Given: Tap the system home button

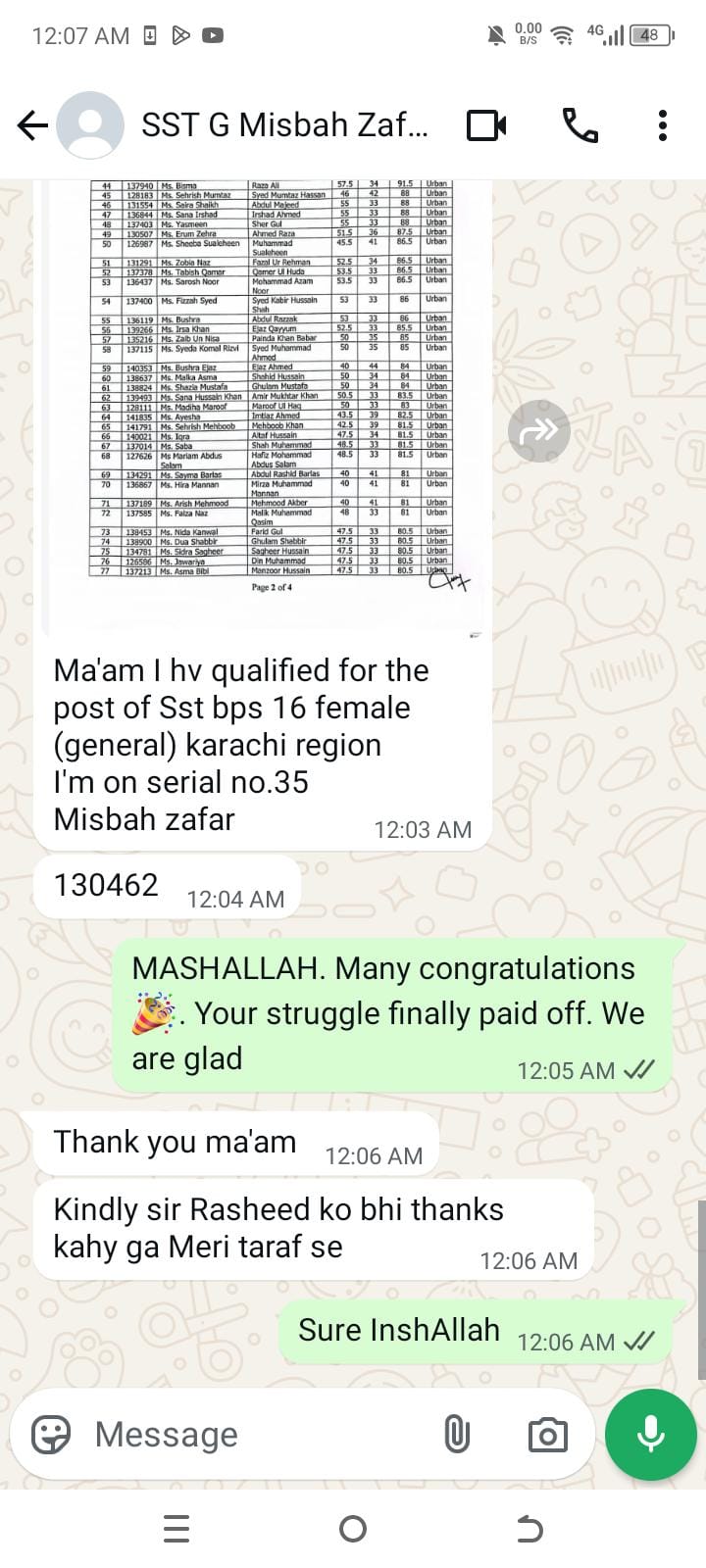Looking at the screenshot, I should click(x=353, y=1529).
